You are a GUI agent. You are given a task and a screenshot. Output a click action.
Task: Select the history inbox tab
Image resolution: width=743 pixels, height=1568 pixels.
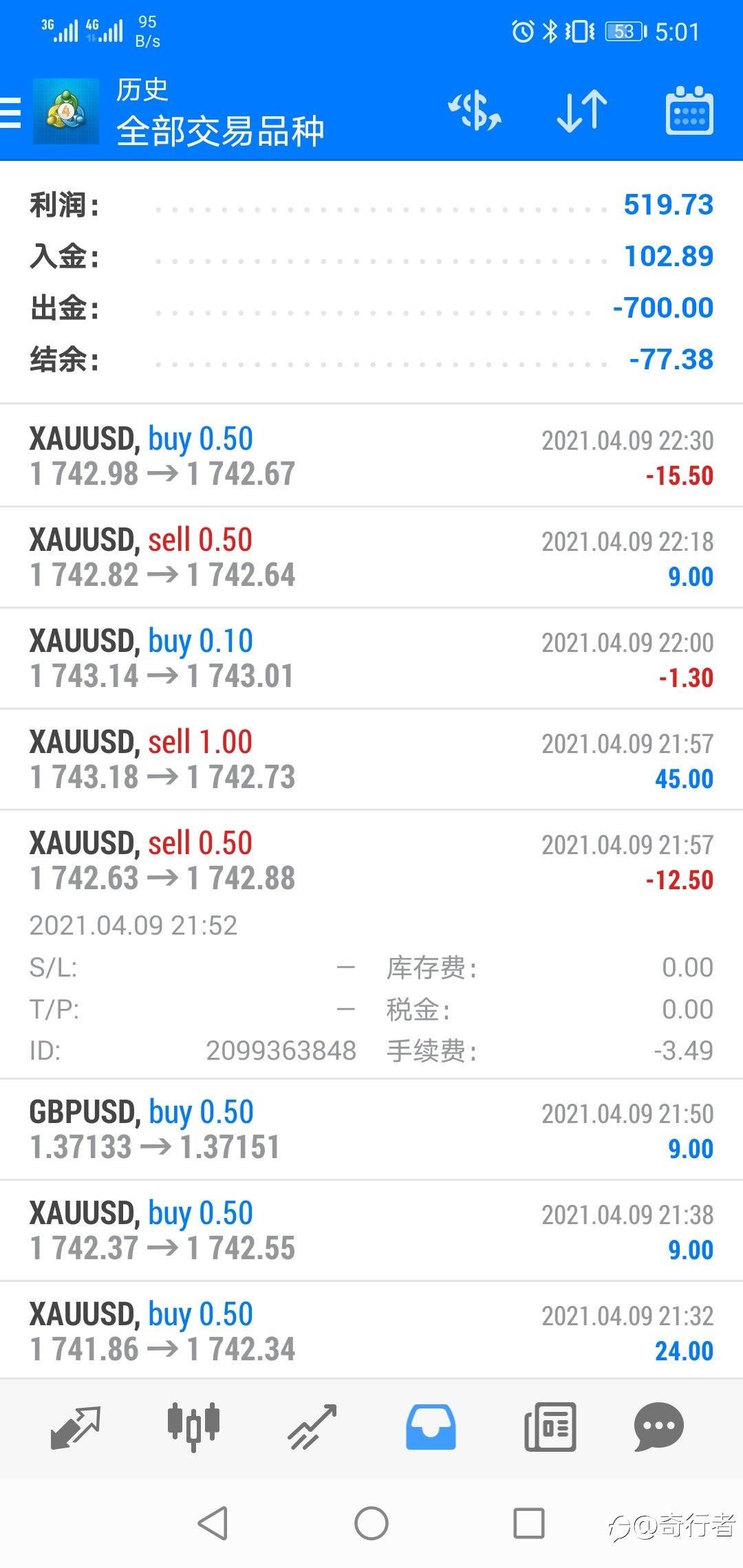click(x=431, y=1428)
